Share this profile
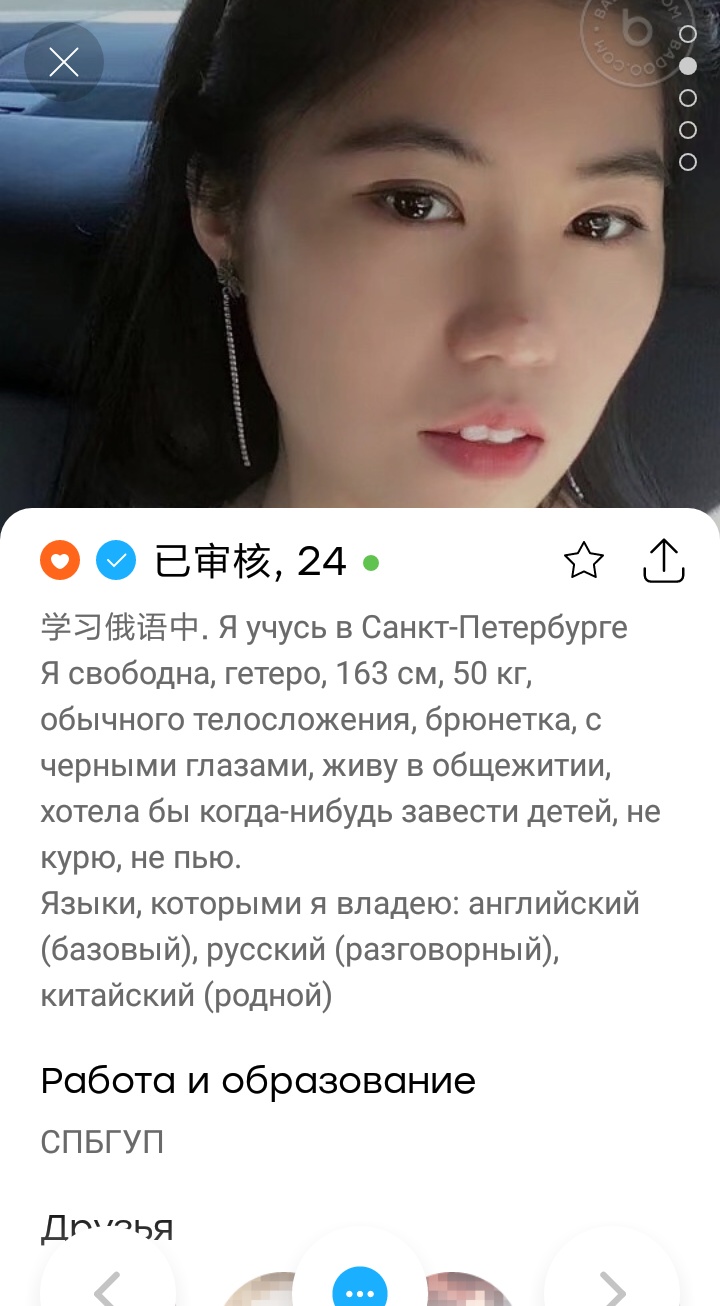 click(663, 561)
